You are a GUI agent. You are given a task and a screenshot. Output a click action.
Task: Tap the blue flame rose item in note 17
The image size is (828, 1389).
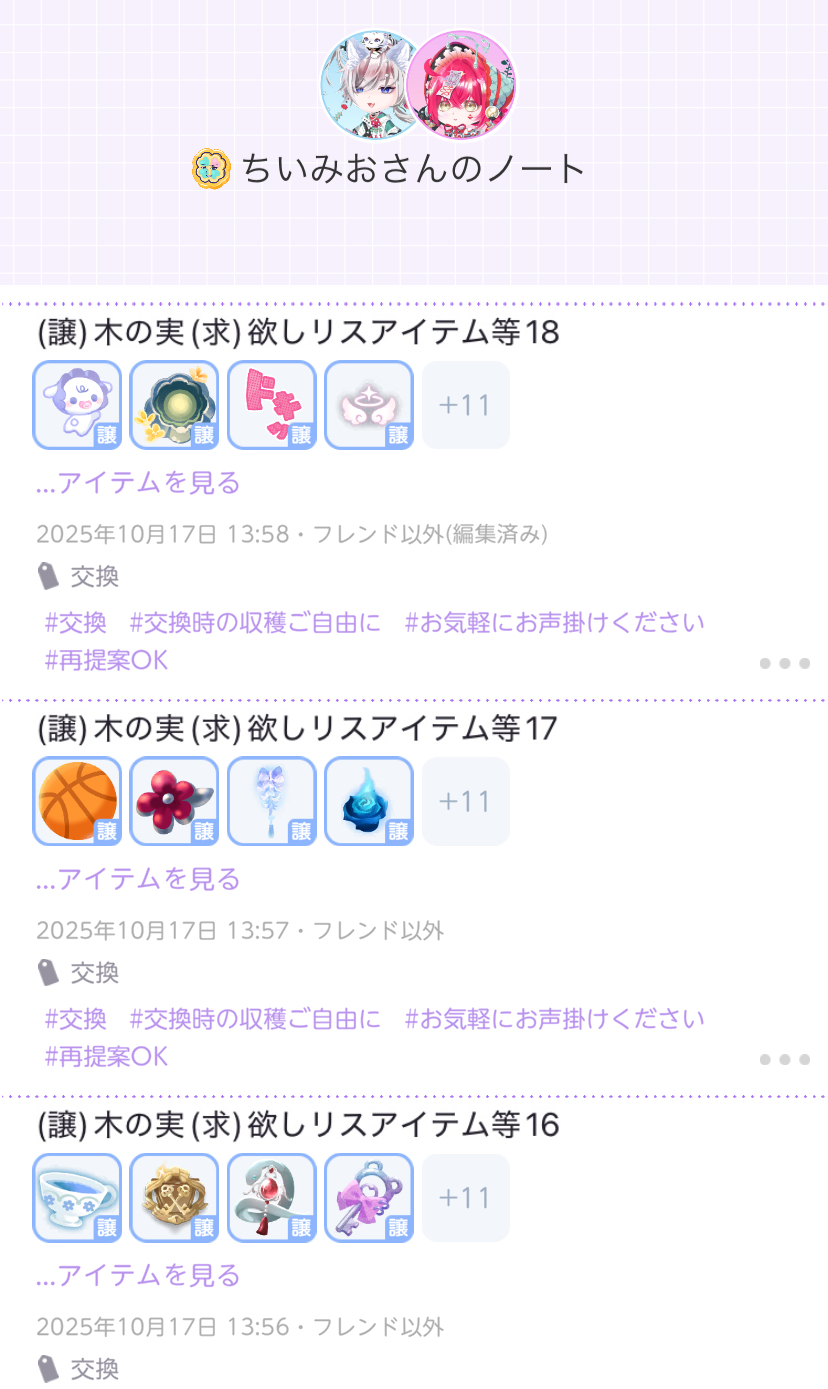(368, 801)
